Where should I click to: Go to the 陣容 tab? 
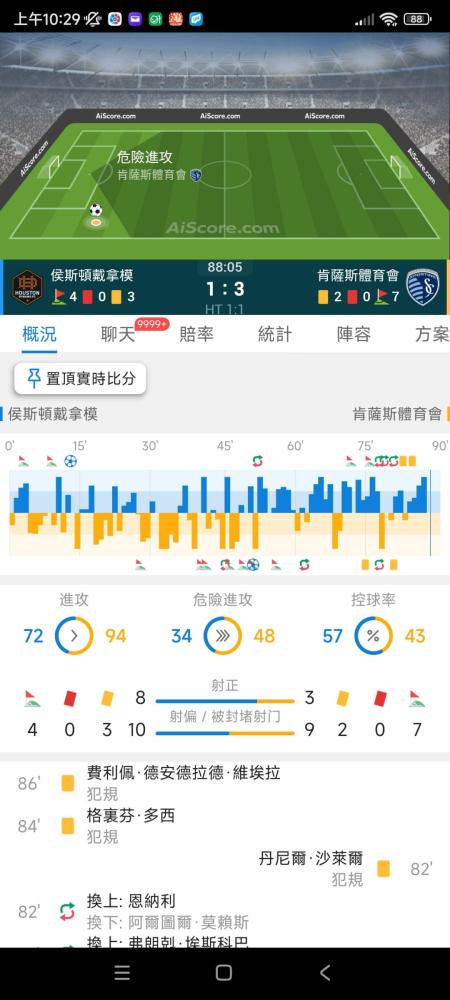[x=354, y=334]
